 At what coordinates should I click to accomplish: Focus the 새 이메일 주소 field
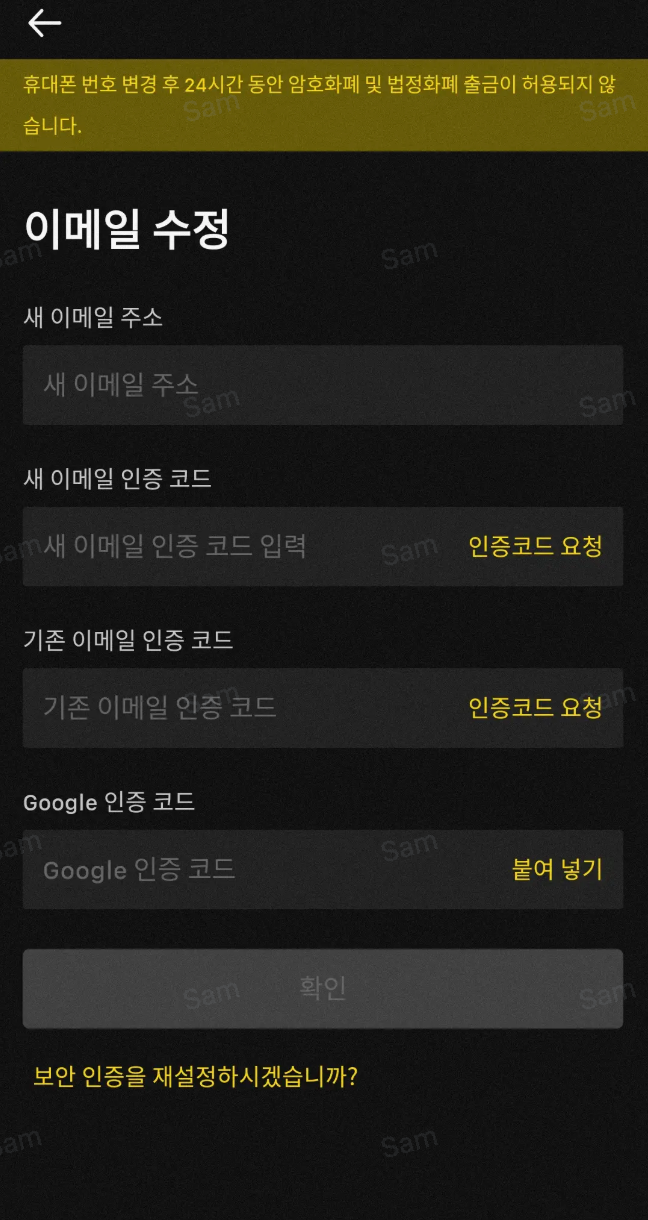click(322, 385)
